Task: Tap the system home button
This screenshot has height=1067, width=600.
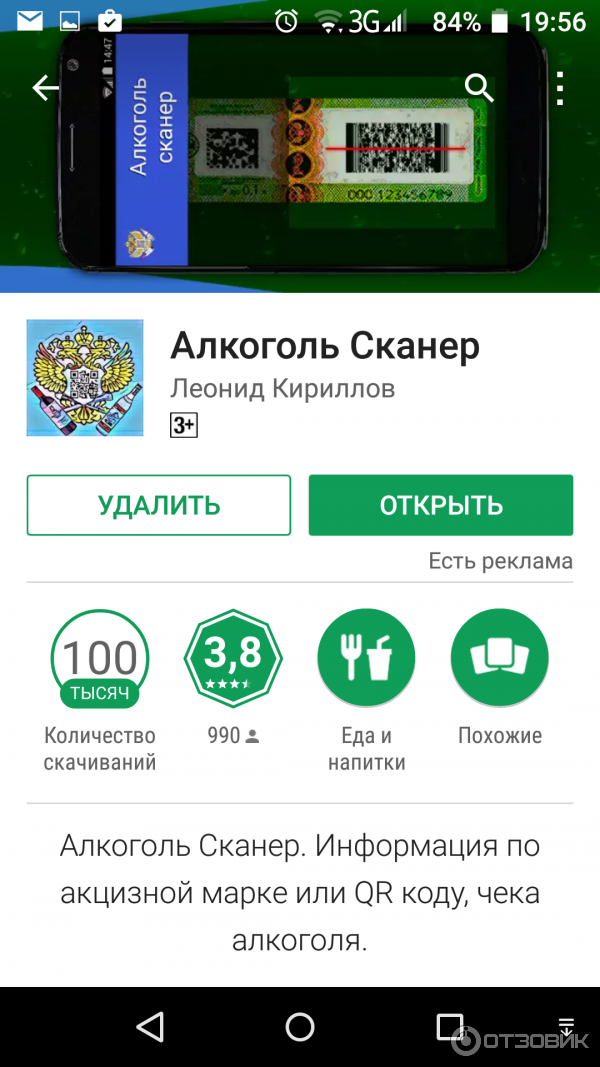Action: [x=300, y=1026]
